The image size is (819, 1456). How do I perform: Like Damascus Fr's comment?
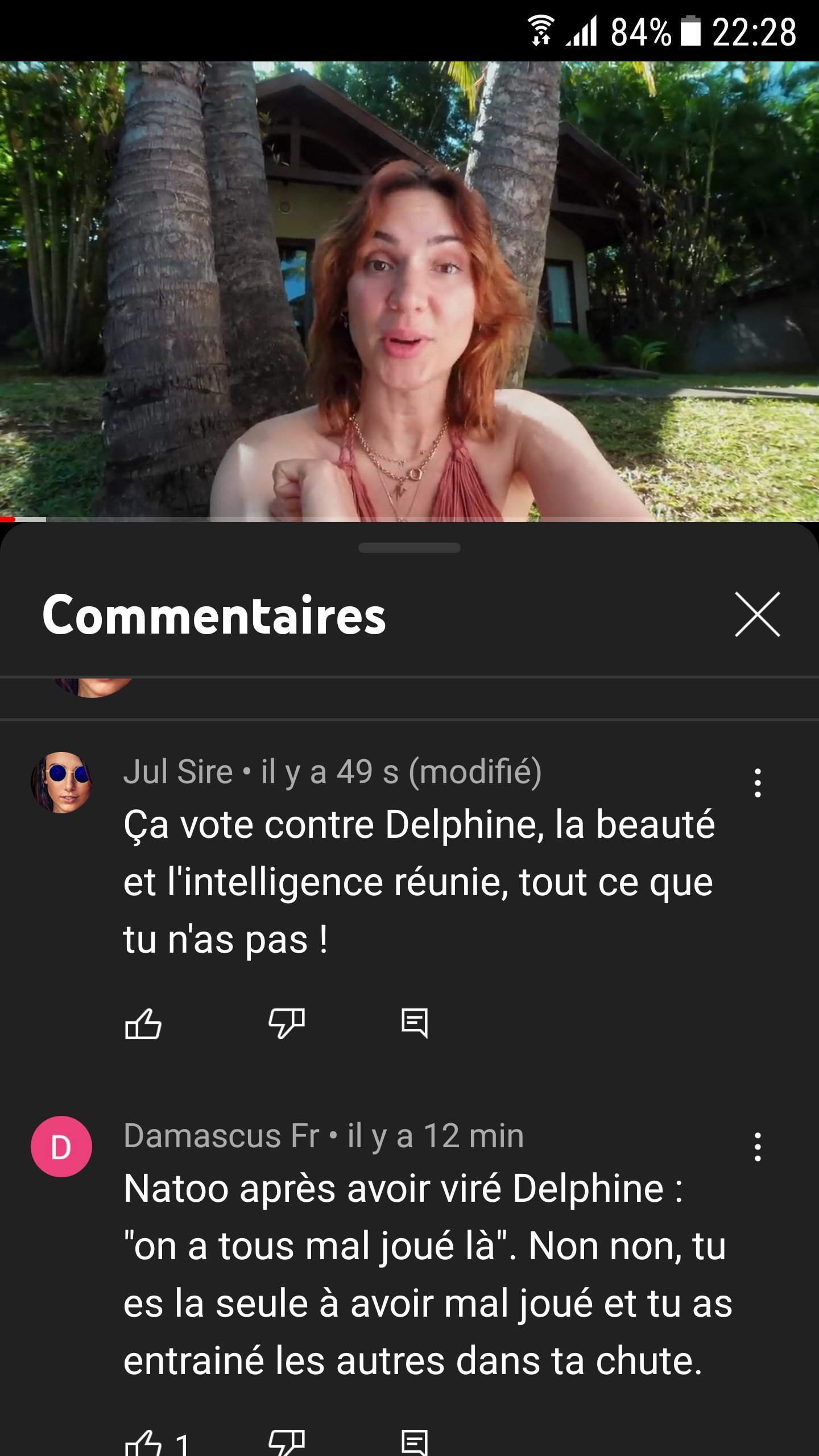143,1443
